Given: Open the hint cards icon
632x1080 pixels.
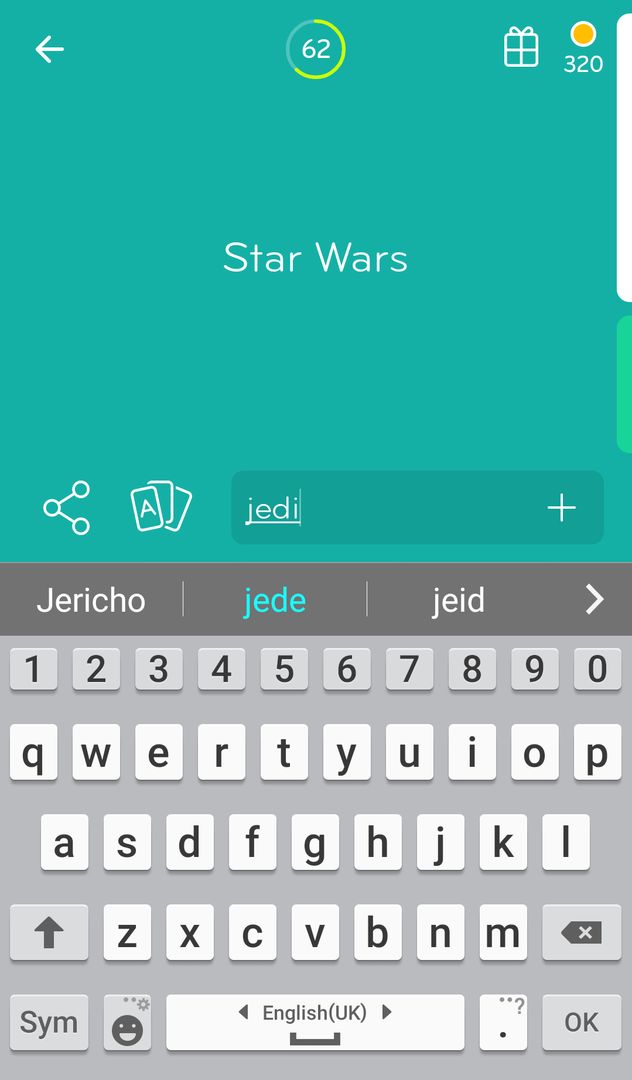Looking at the screenshot, I should pyautogui.click(x=161, y=507).
